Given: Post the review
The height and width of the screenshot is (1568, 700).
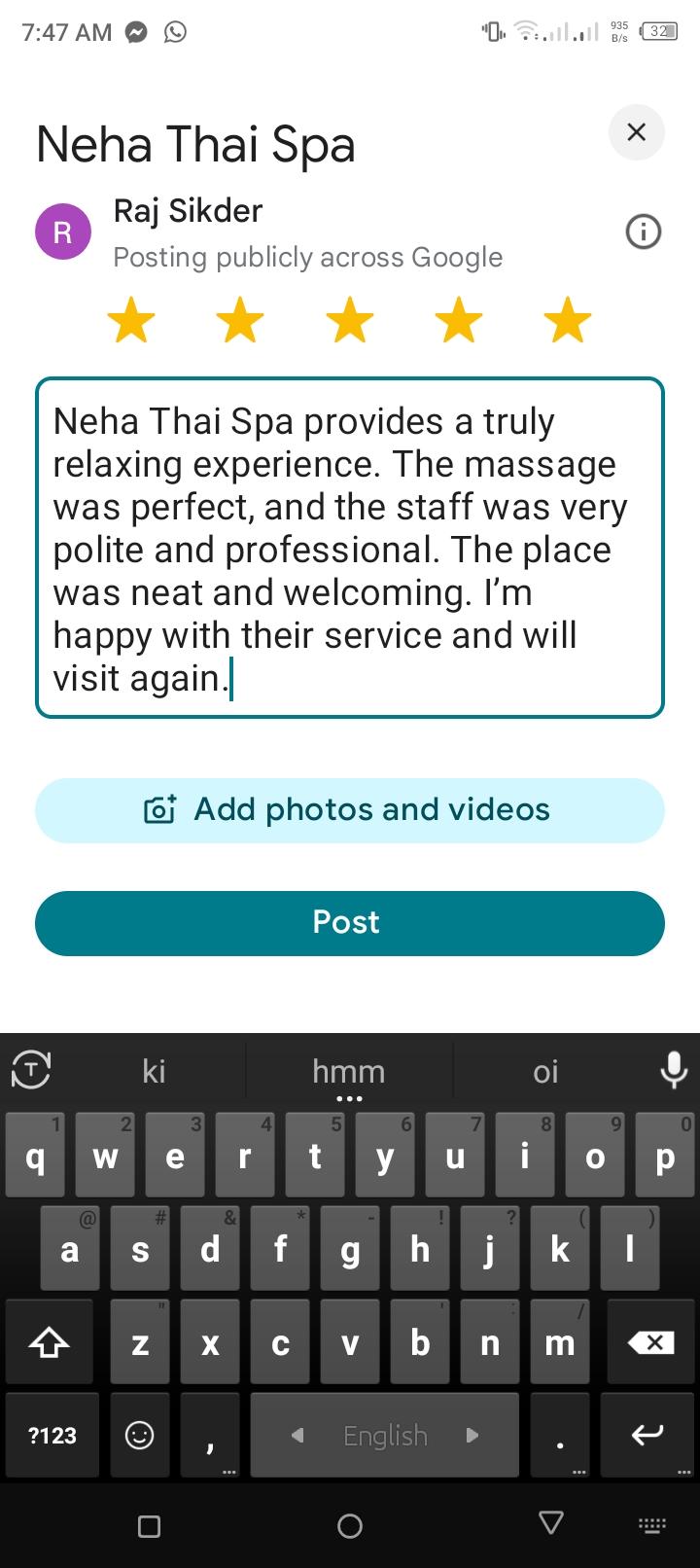Looking at the screenshot, I should click(350, 923).
